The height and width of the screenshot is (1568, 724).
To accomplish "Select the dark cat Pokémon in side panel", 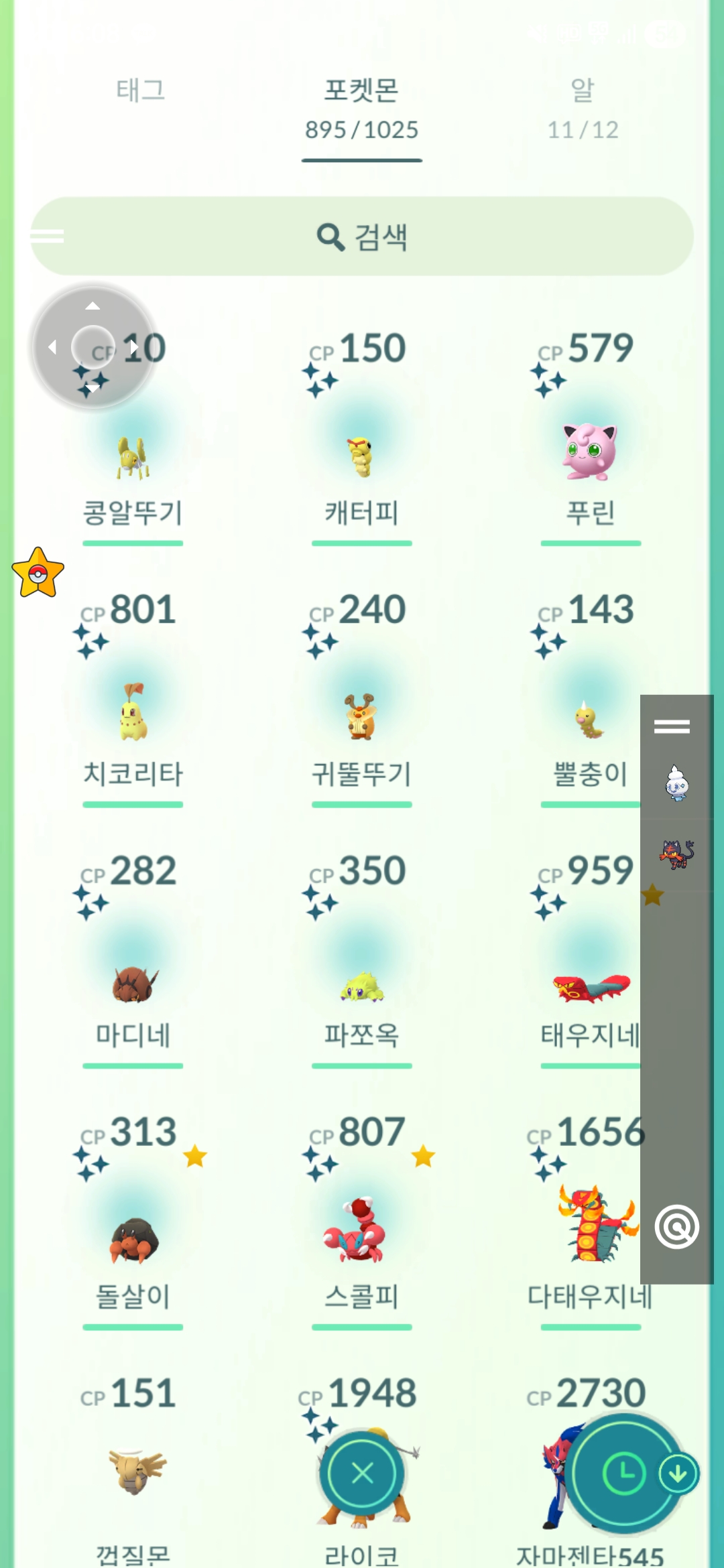I will (x=676, y=854).
